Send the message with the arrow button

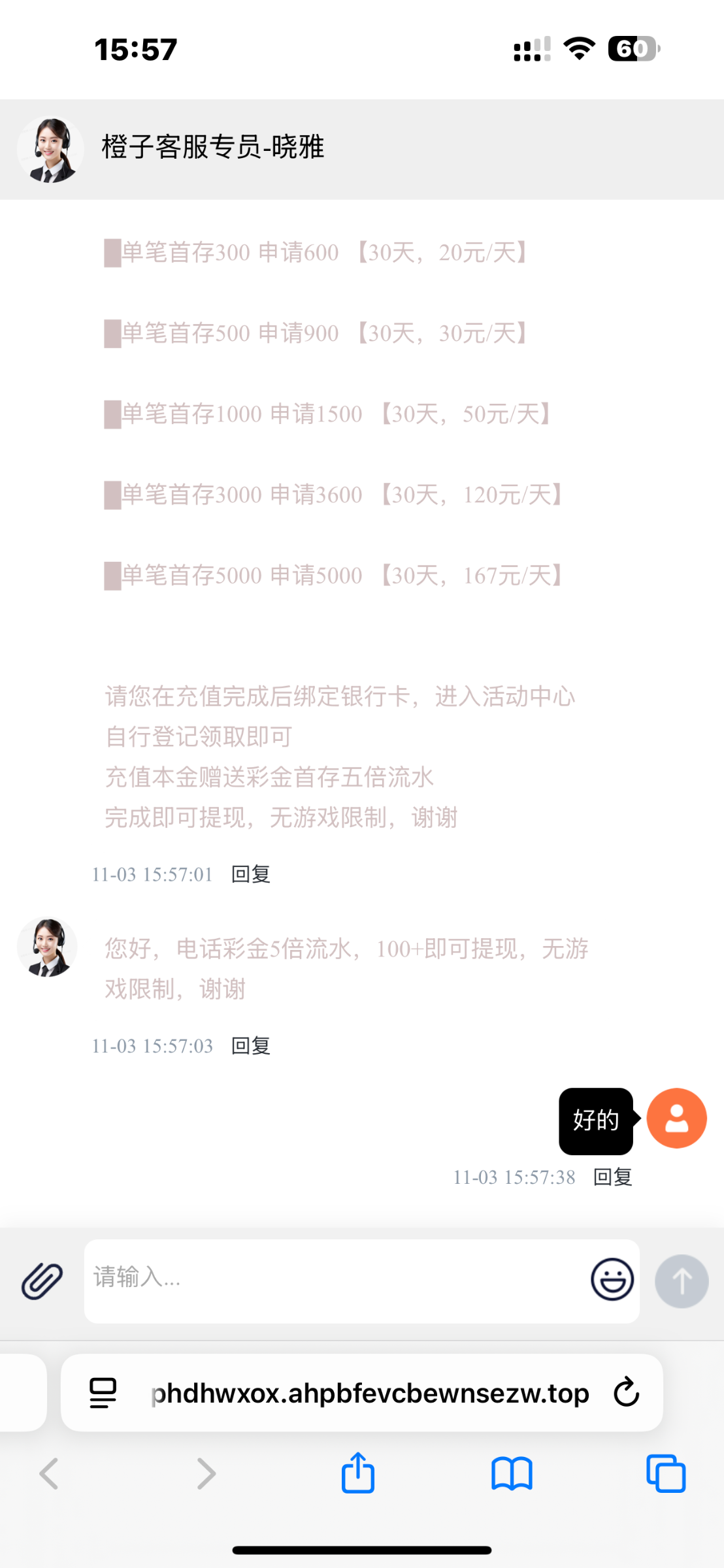pos(682,1281)
